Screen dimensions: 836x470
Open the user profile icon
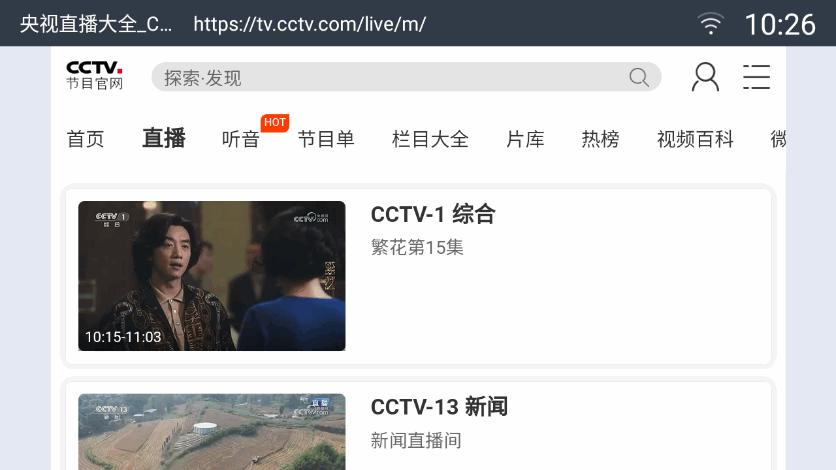[705, 77]
